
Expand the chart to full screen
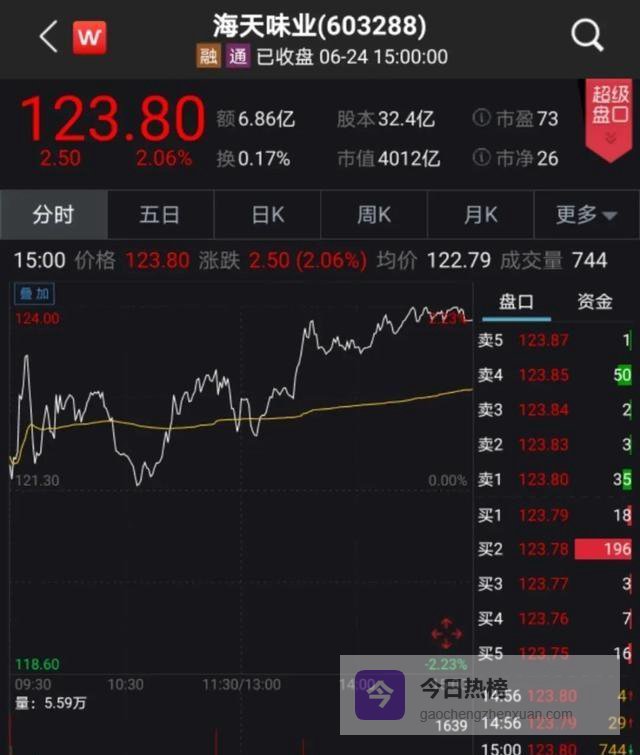point(446,633)
